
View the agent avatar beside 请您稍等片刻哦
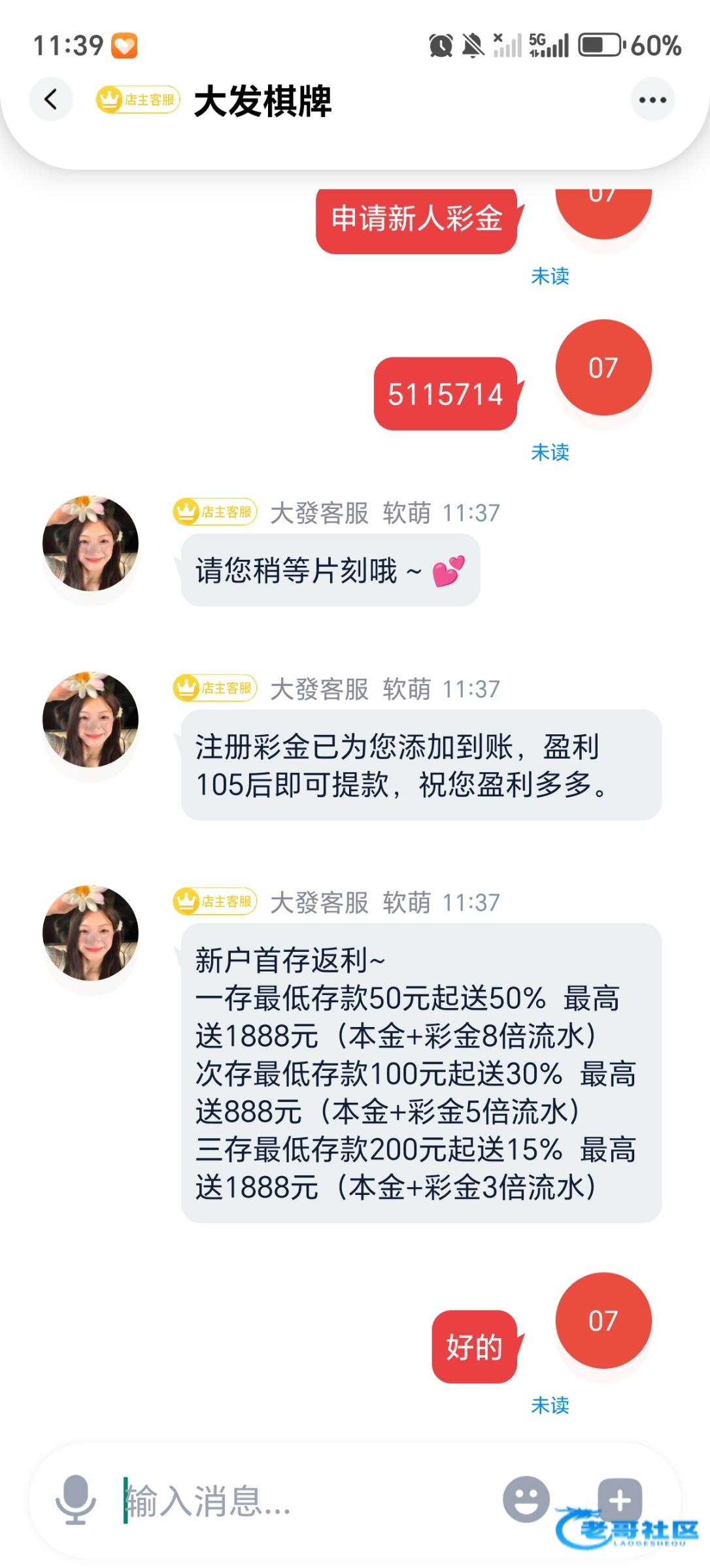(x=91, y=544)
